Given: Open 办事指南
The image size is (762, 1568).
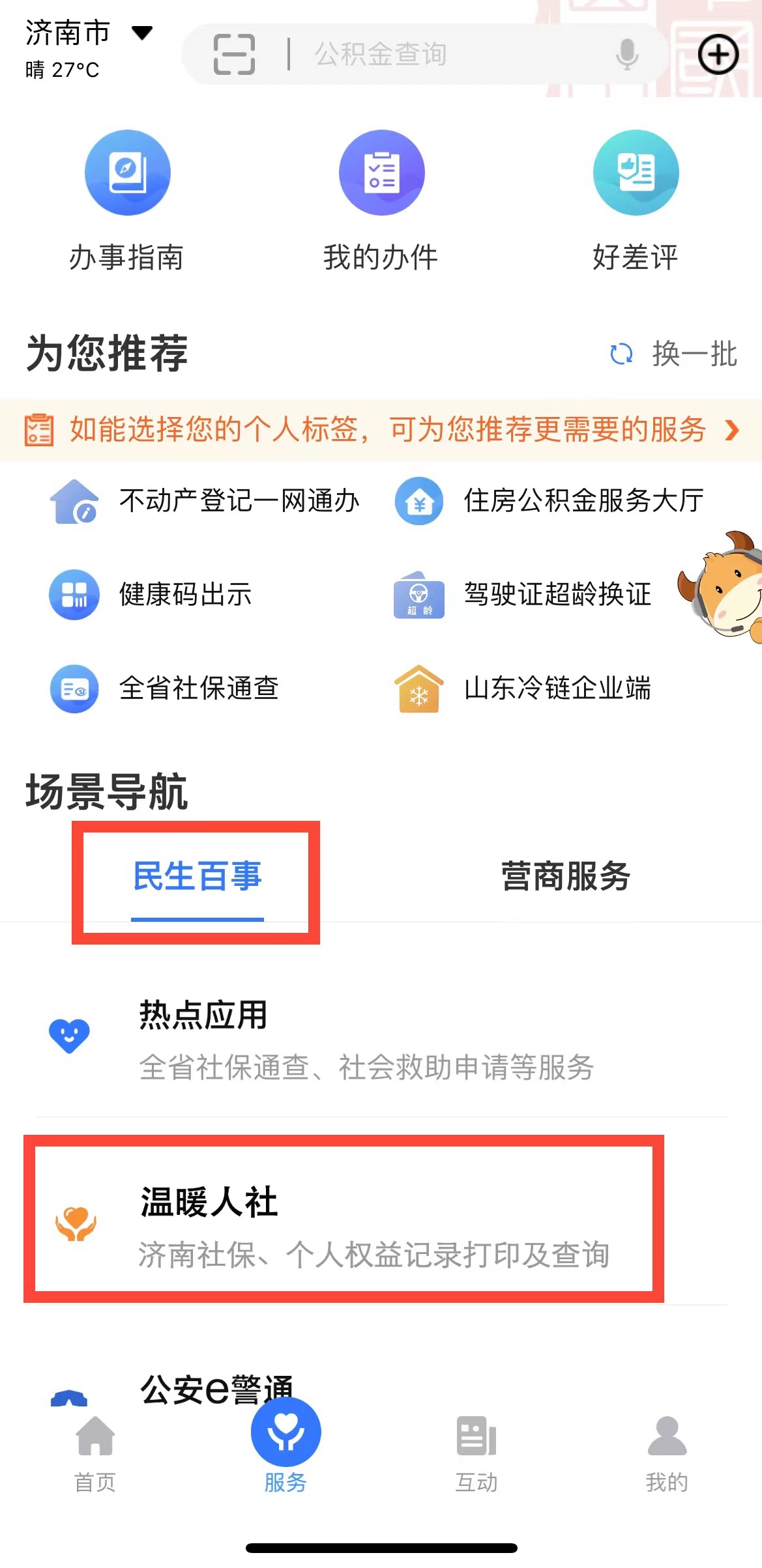Looking at the screenshot, I should coord(127,201).
